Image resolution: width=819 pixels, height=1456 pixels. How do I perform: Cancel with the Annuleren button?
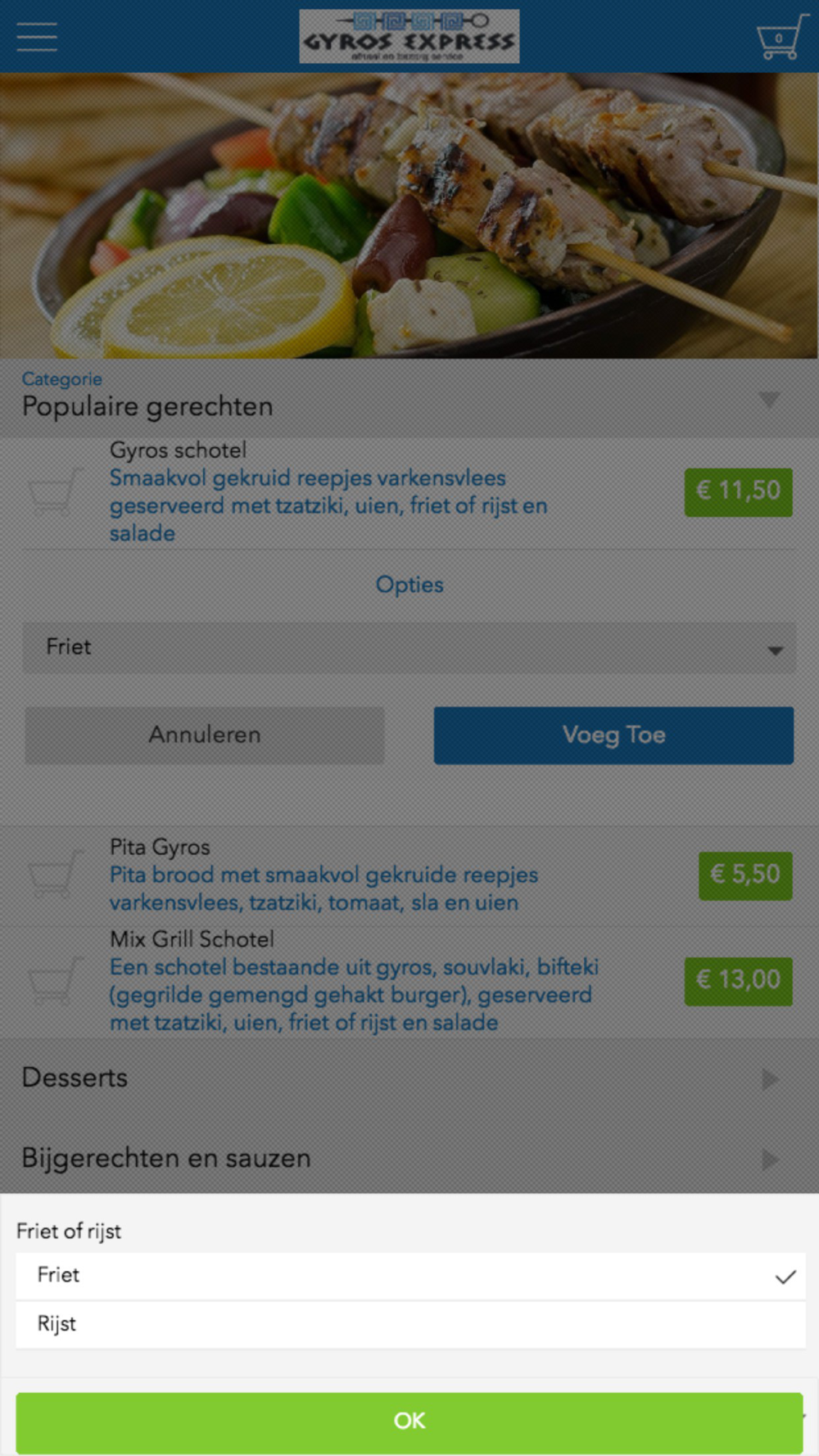click(x=205, y=735)
